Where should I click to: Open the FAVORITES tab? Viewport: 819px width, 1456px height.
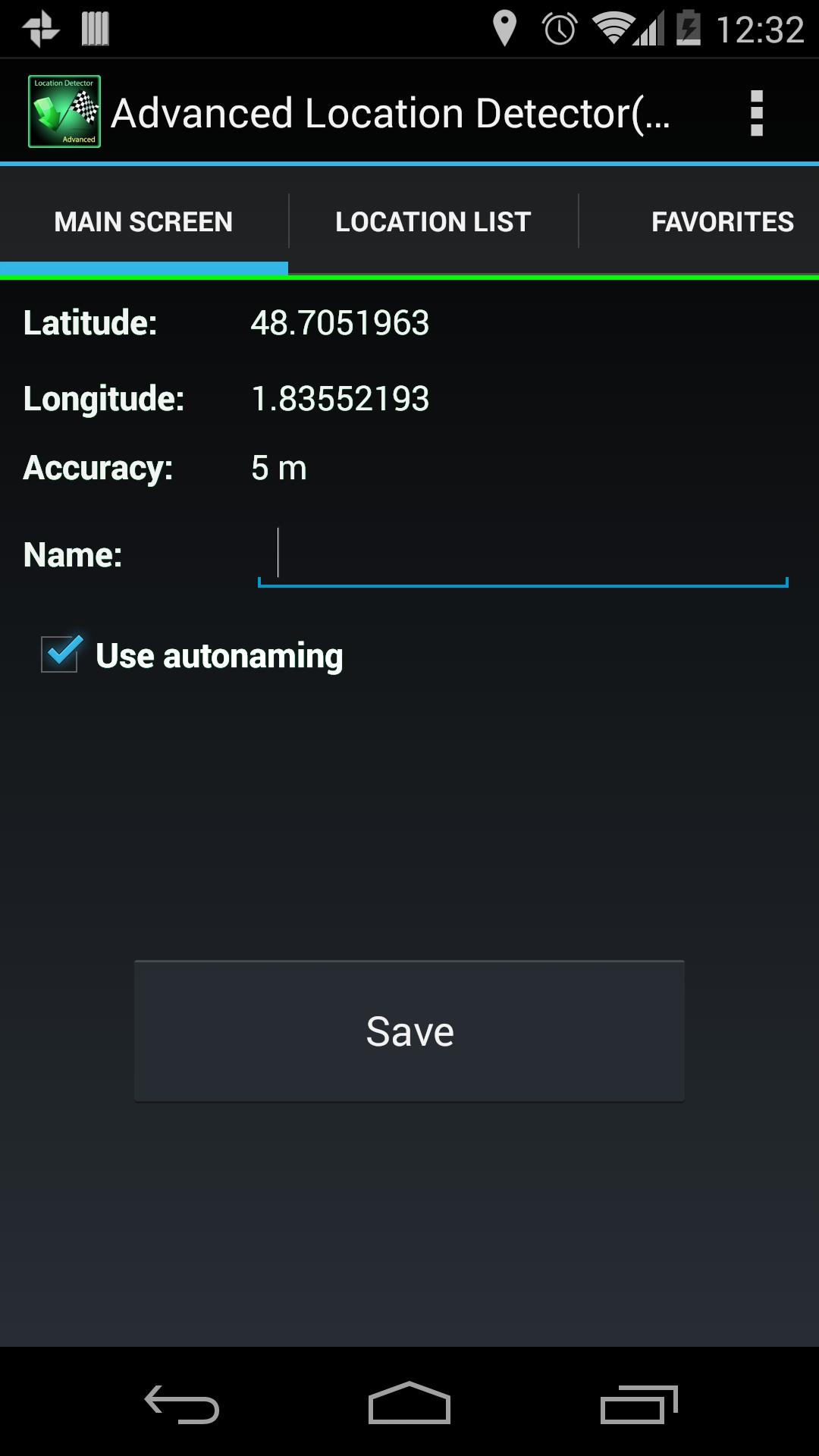pos(723,221)
